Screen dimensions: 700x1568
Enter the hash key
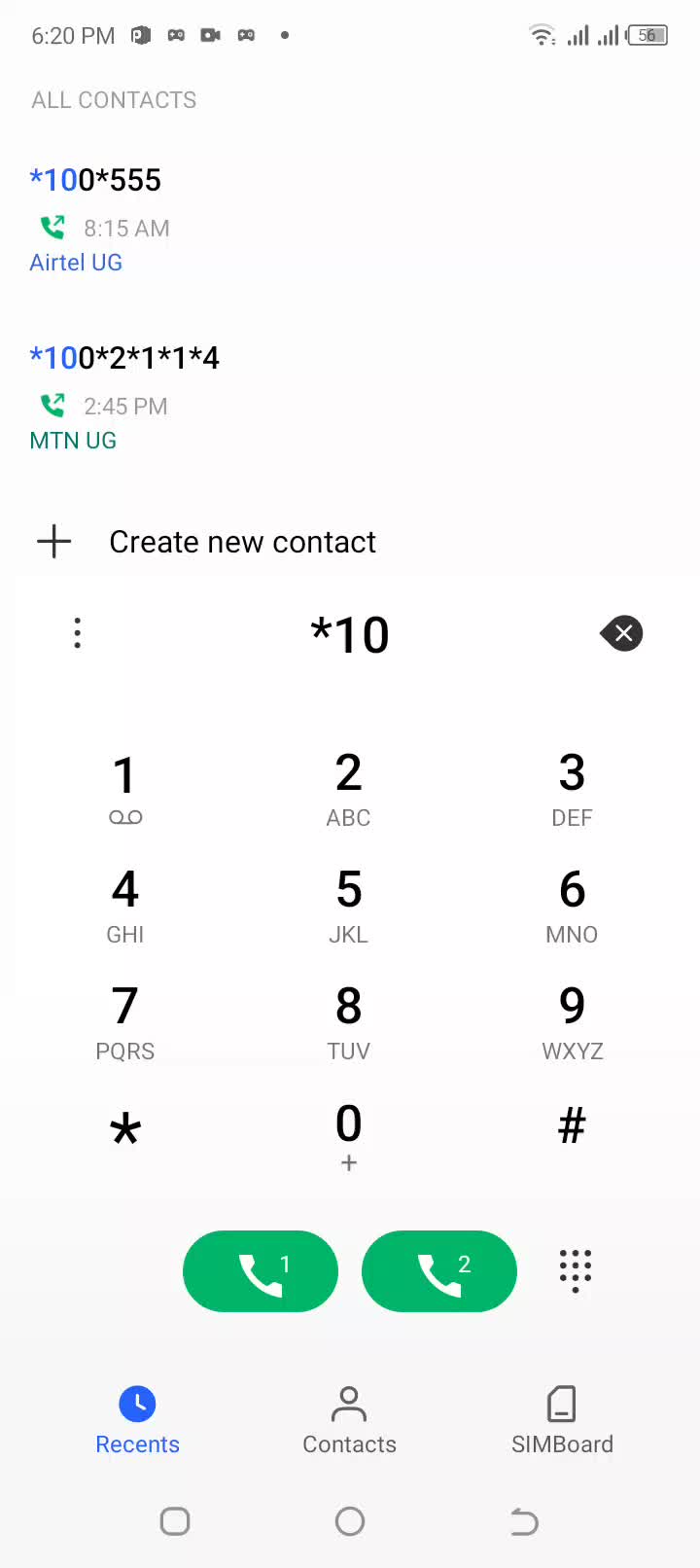pyautogui.click(x=572, y=1126)
